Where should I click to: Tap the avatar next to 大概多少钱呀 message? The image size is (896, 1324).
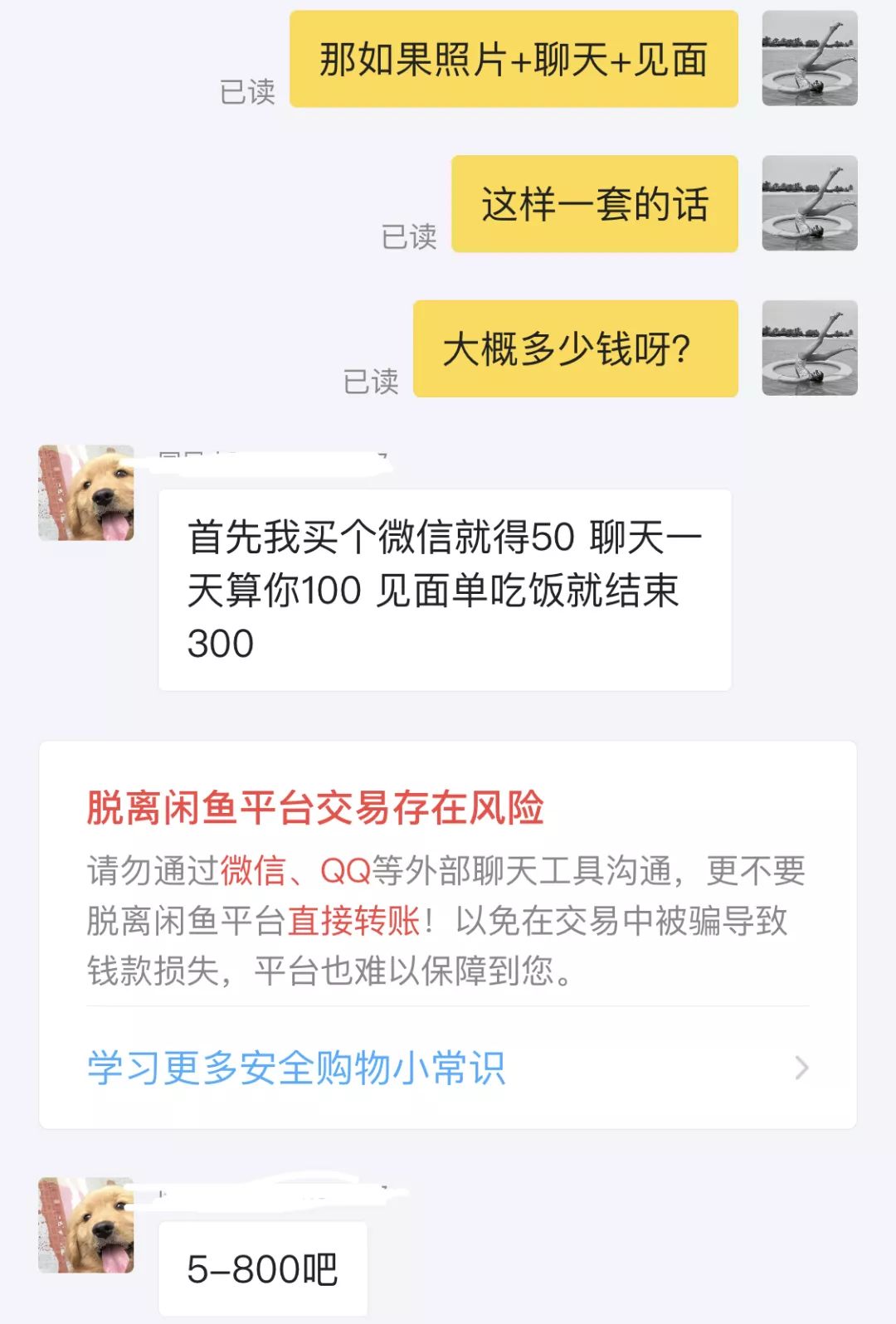[809, 347]
